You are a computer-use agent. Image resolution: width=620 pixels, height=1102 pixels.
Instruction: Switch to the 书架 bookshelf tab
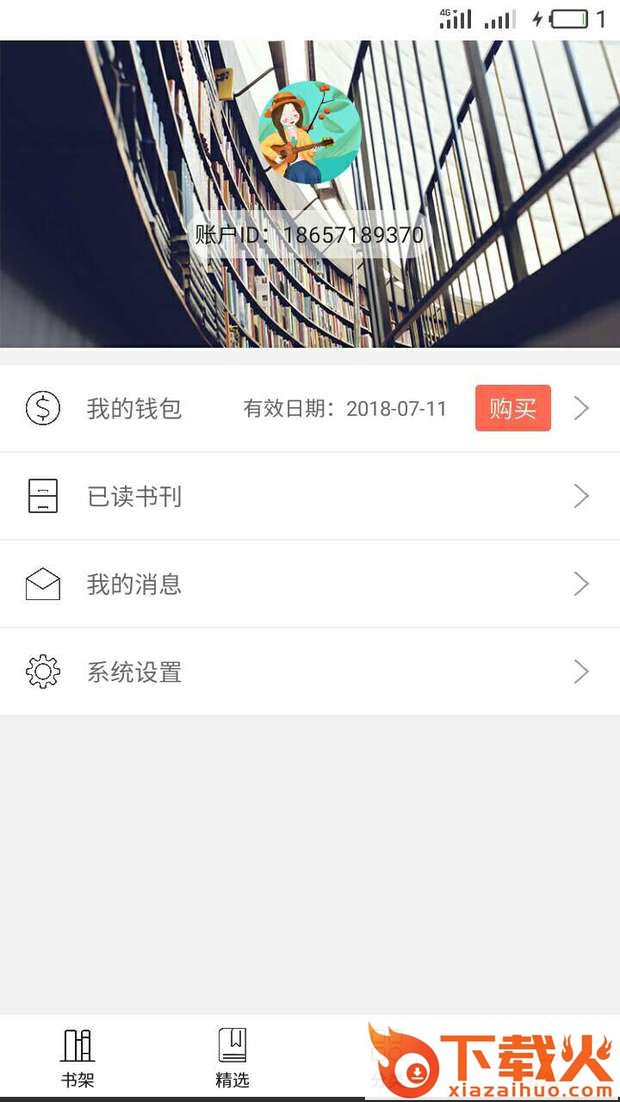[x=77, y=1058]
